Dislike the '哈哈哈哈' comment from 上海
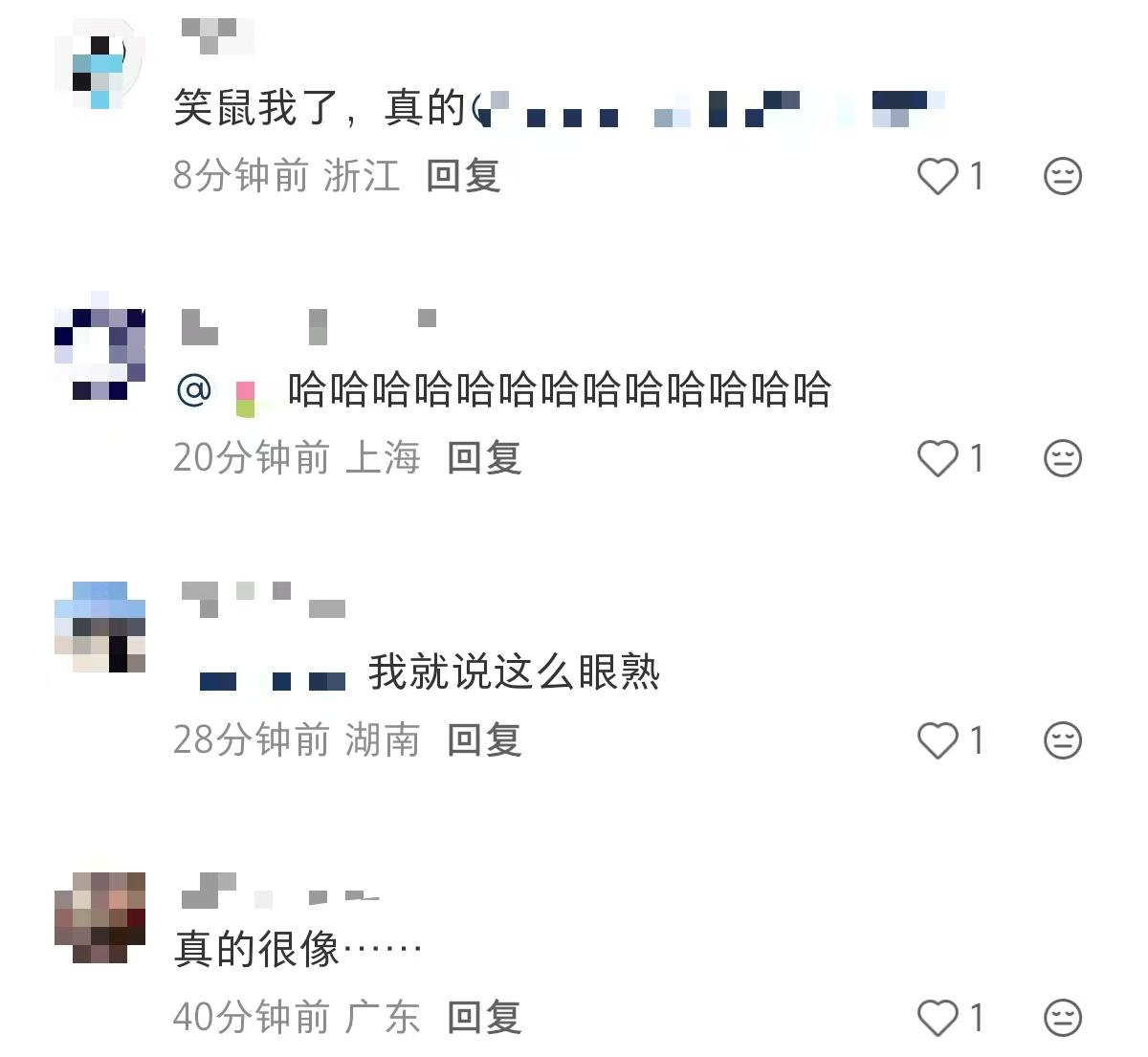The width and height of the screenshot is (1148, 1057). (x=1062, y=458)
